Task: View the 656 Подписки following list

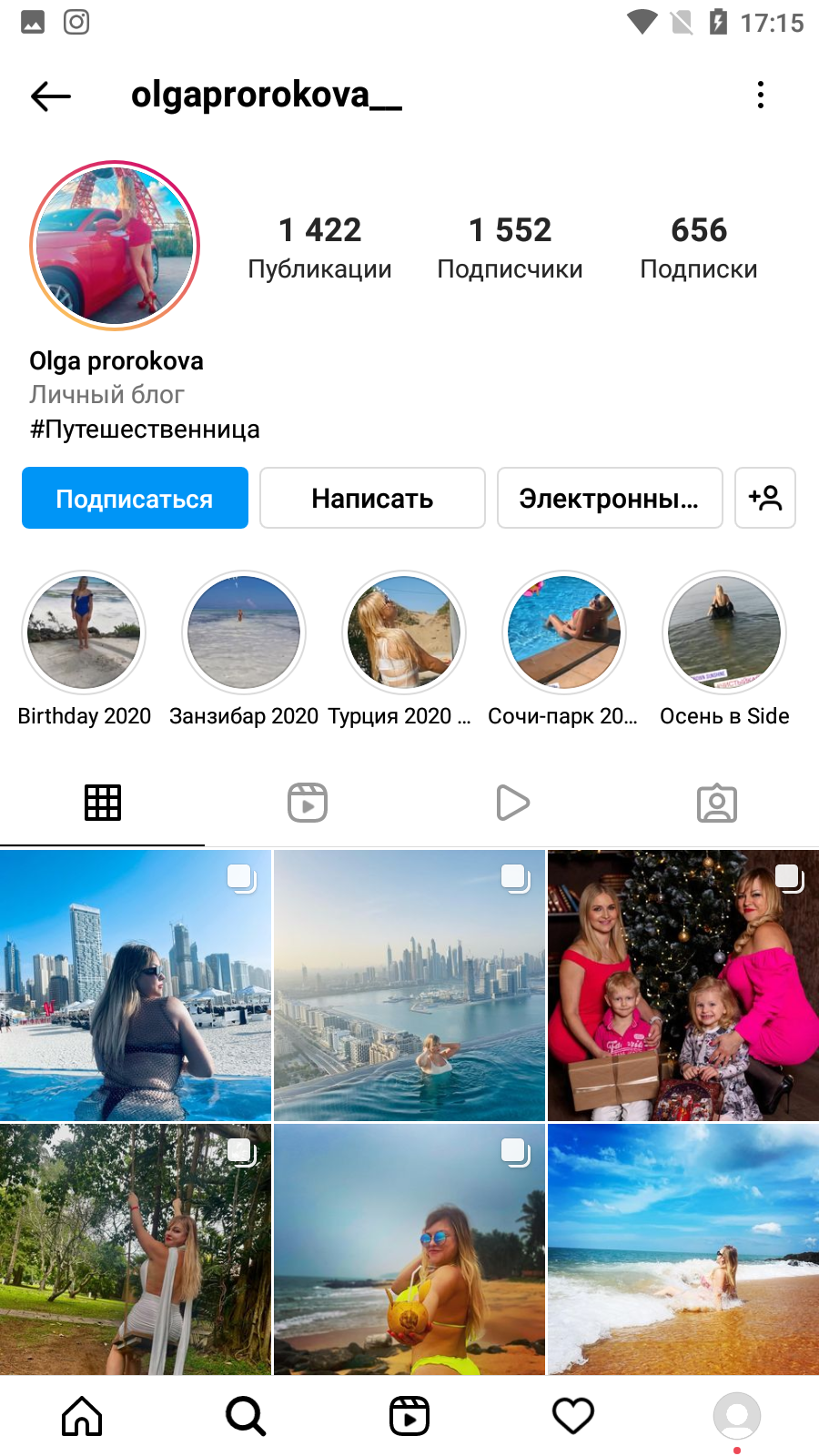Action: (x=699, y=248)
